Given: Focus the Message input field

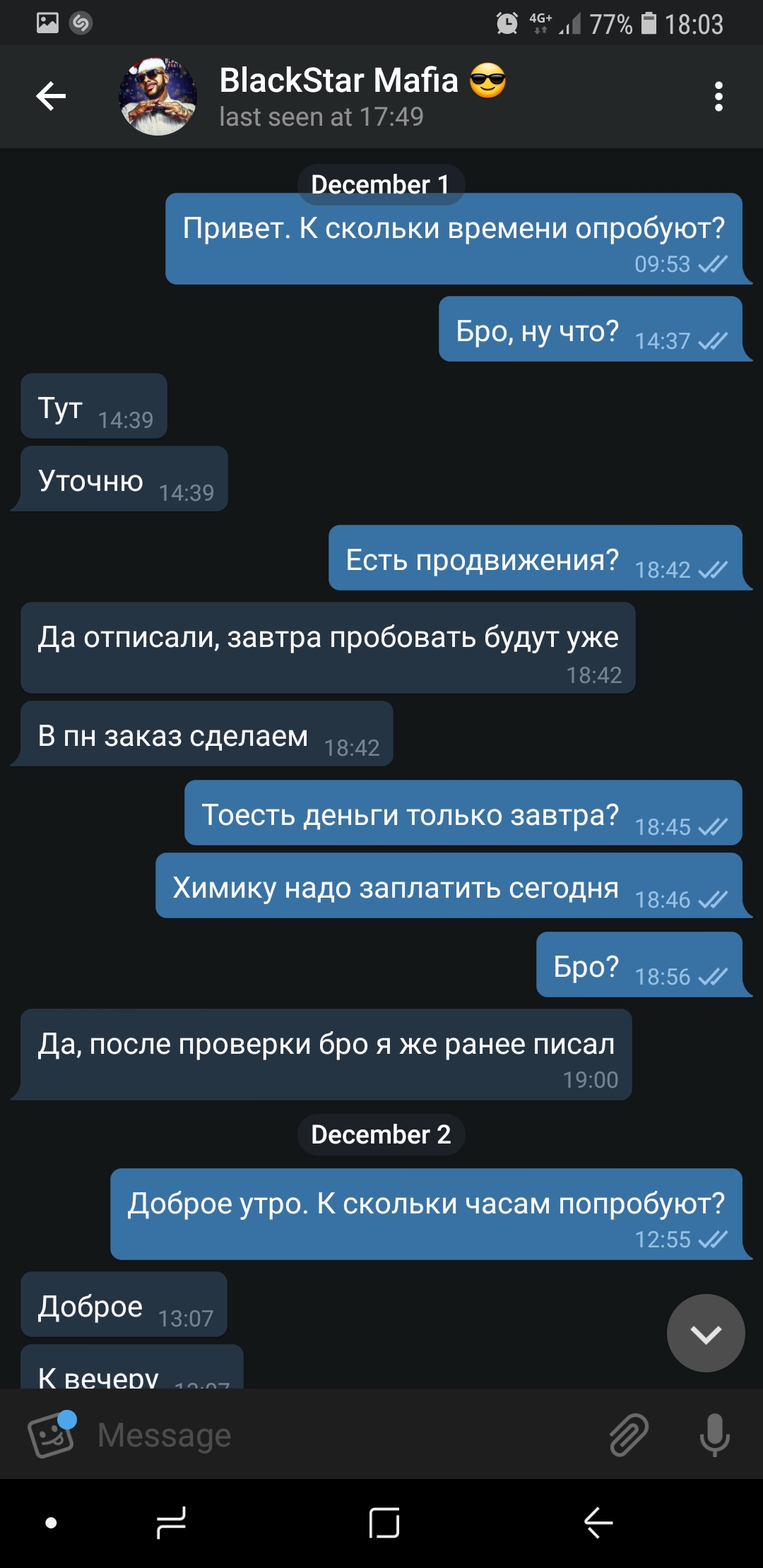Looking at the screenshot, I should pyautogui.click(x=346, y=1435).
